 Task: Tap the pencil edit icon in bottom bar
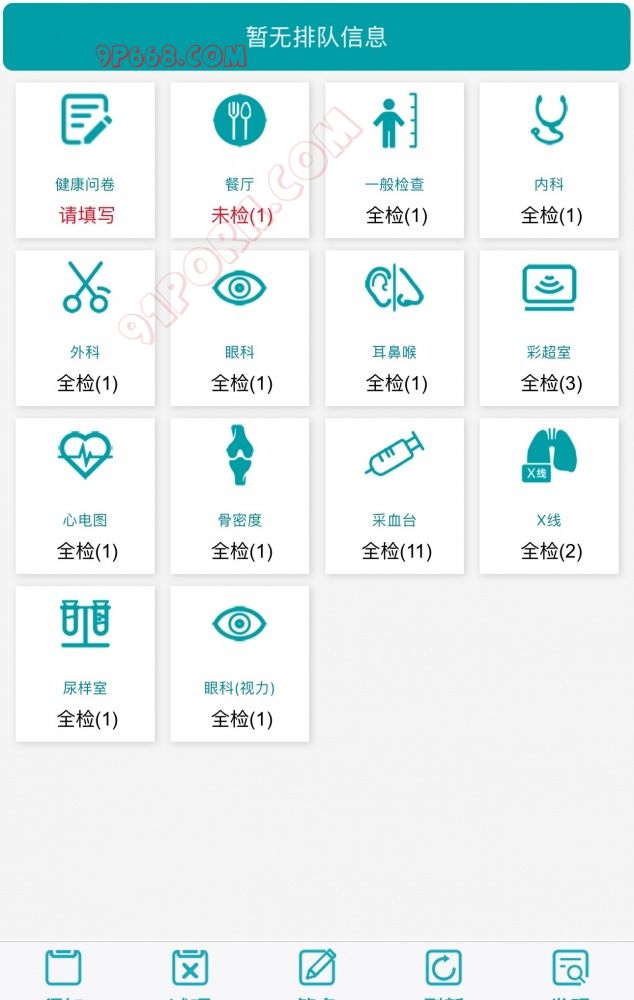pyautogui.click(x=317, y=968)
